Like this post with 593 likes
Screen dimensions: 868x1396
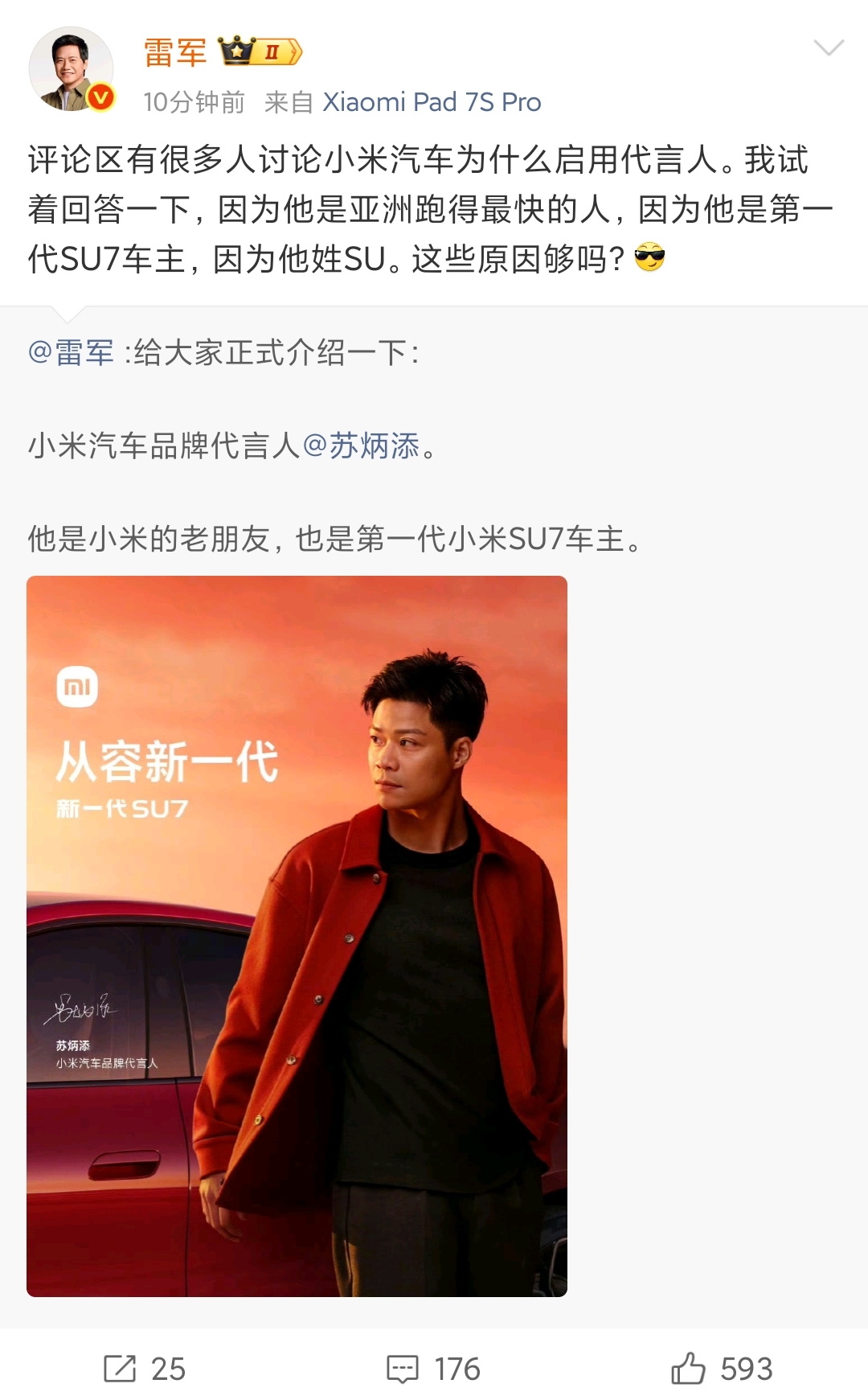tap(721, 1368)
